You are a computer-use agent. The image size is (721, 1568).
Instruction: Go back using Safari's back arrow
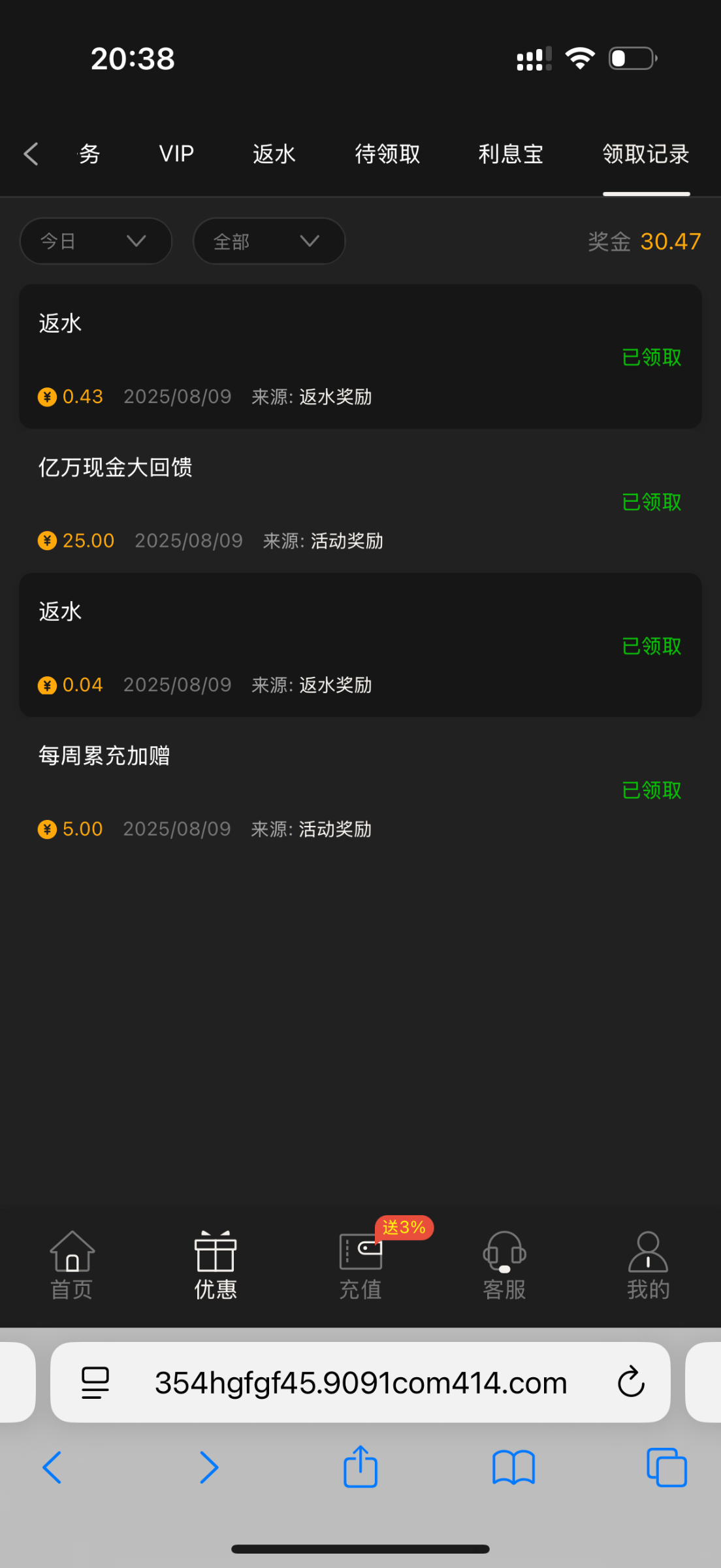(54, 1467)
